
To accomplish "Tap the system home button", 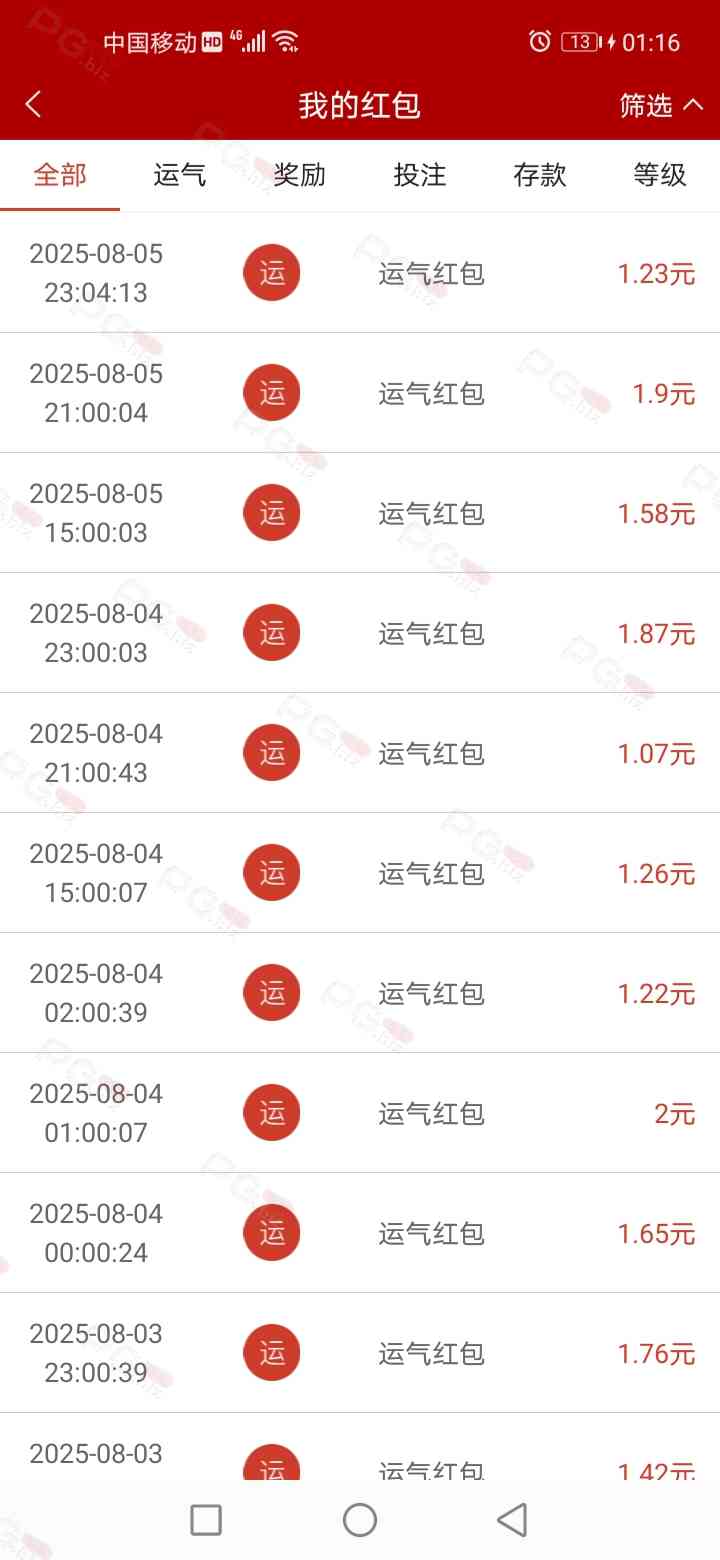I will [x=360, y=1520].
